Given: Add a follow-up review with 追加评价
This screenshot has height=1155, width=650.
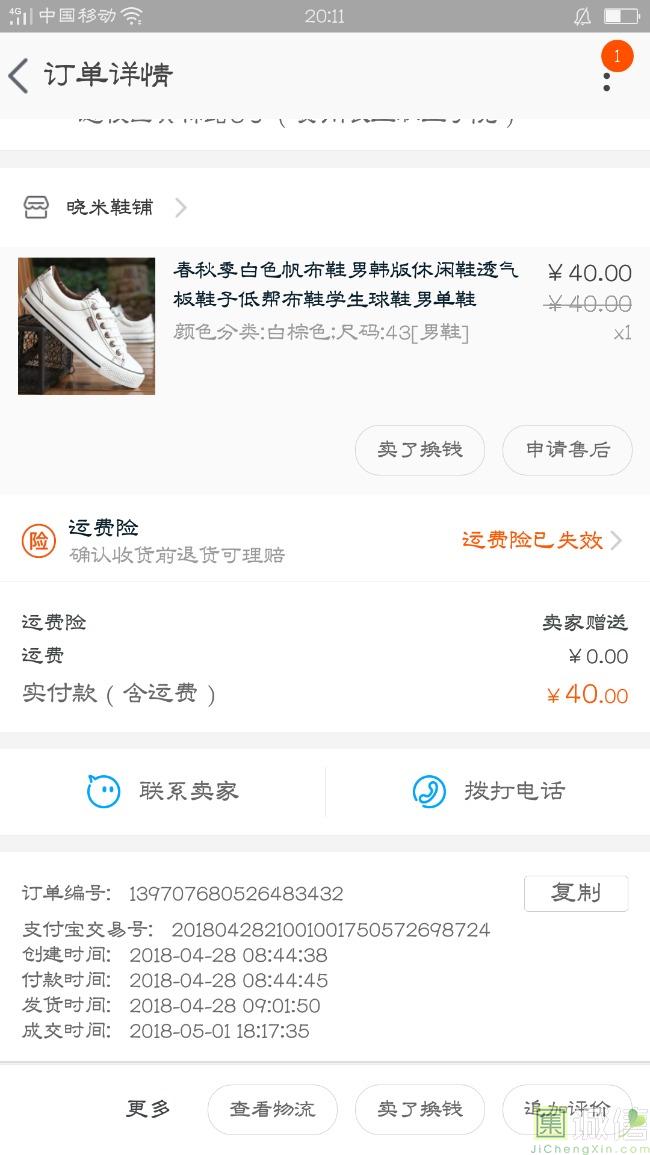Looking at the screenshot, I should click(x=567, y=1109).
